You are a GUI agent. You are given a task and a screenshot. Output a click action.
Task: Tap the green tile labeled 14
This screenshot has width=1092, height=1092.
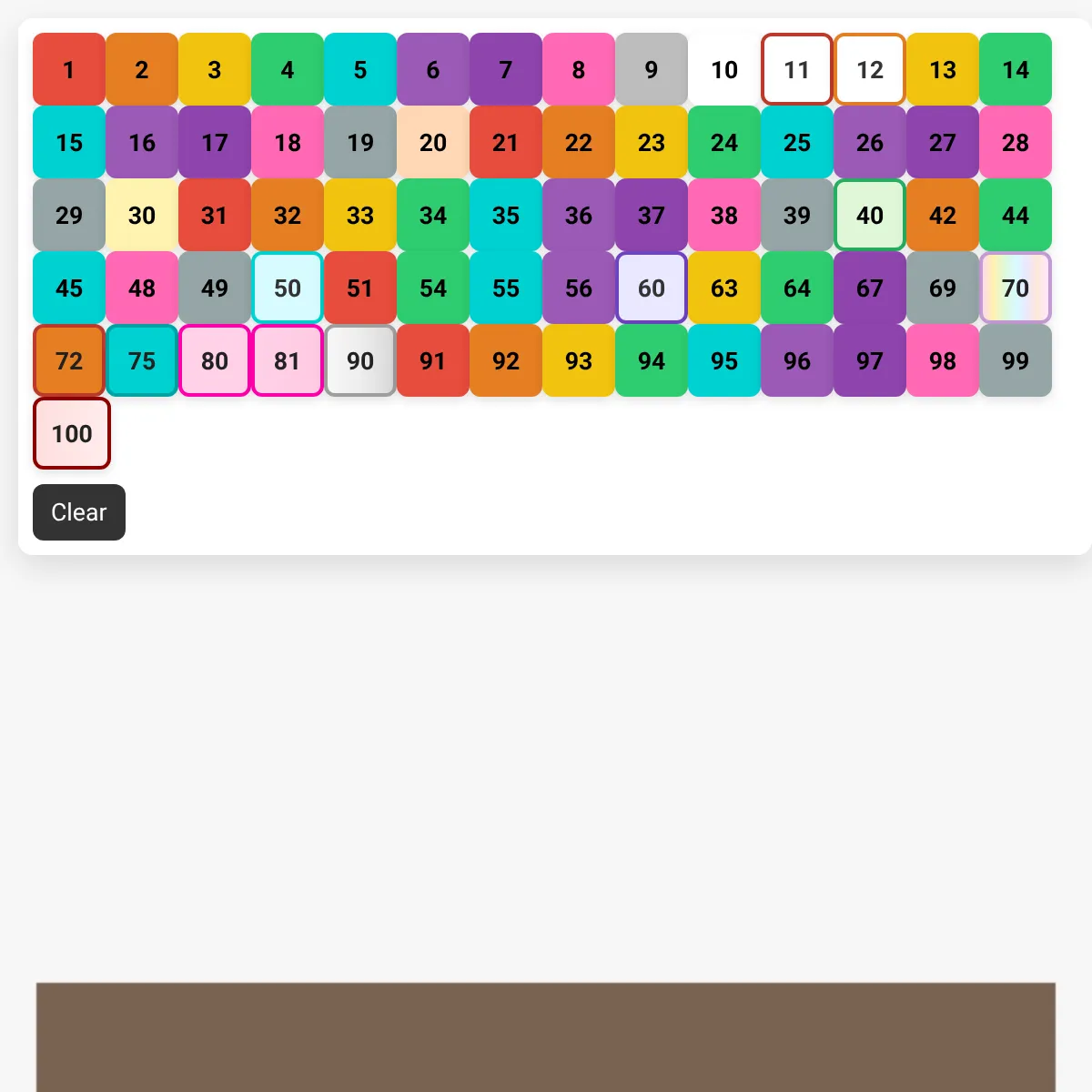pos(1016,69)
